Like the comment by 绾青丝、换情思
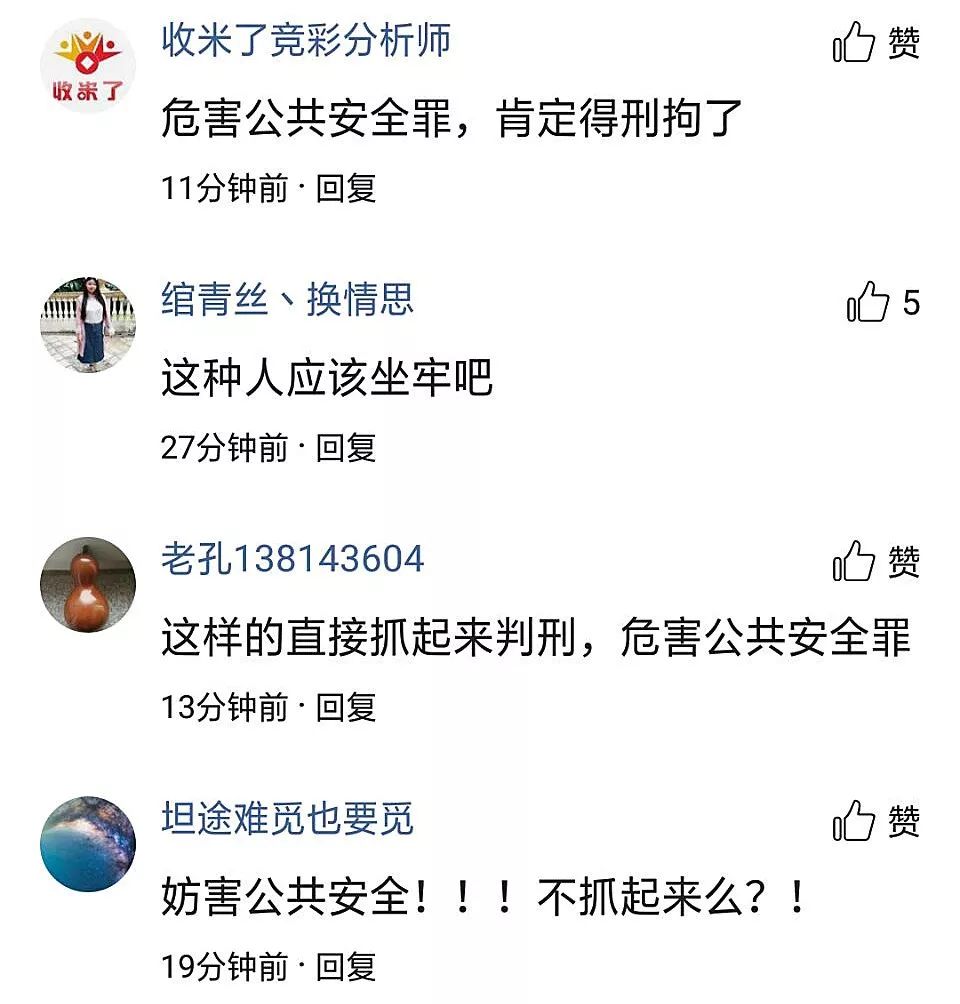Viewport: 960px width, 1004px height. (868, 302)
